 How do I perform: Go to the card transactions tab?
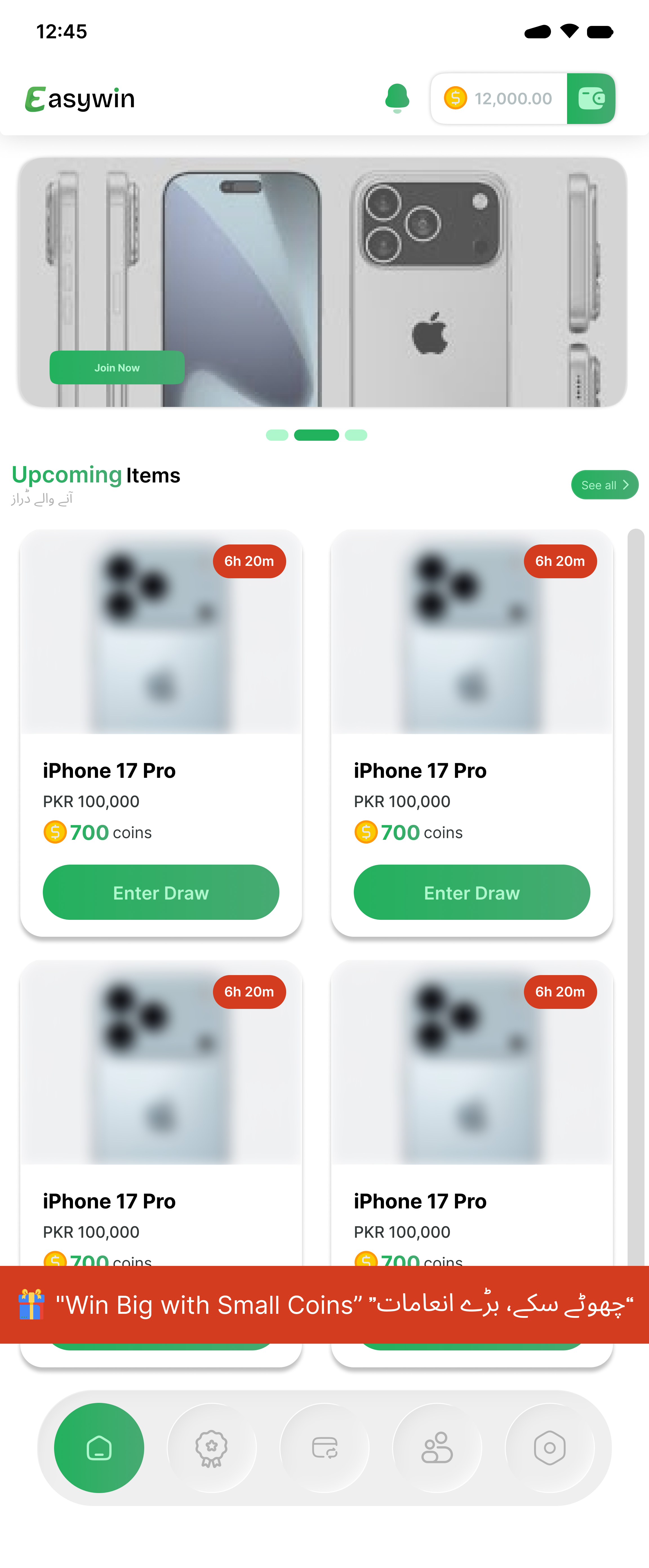[x=325, y=1447]
